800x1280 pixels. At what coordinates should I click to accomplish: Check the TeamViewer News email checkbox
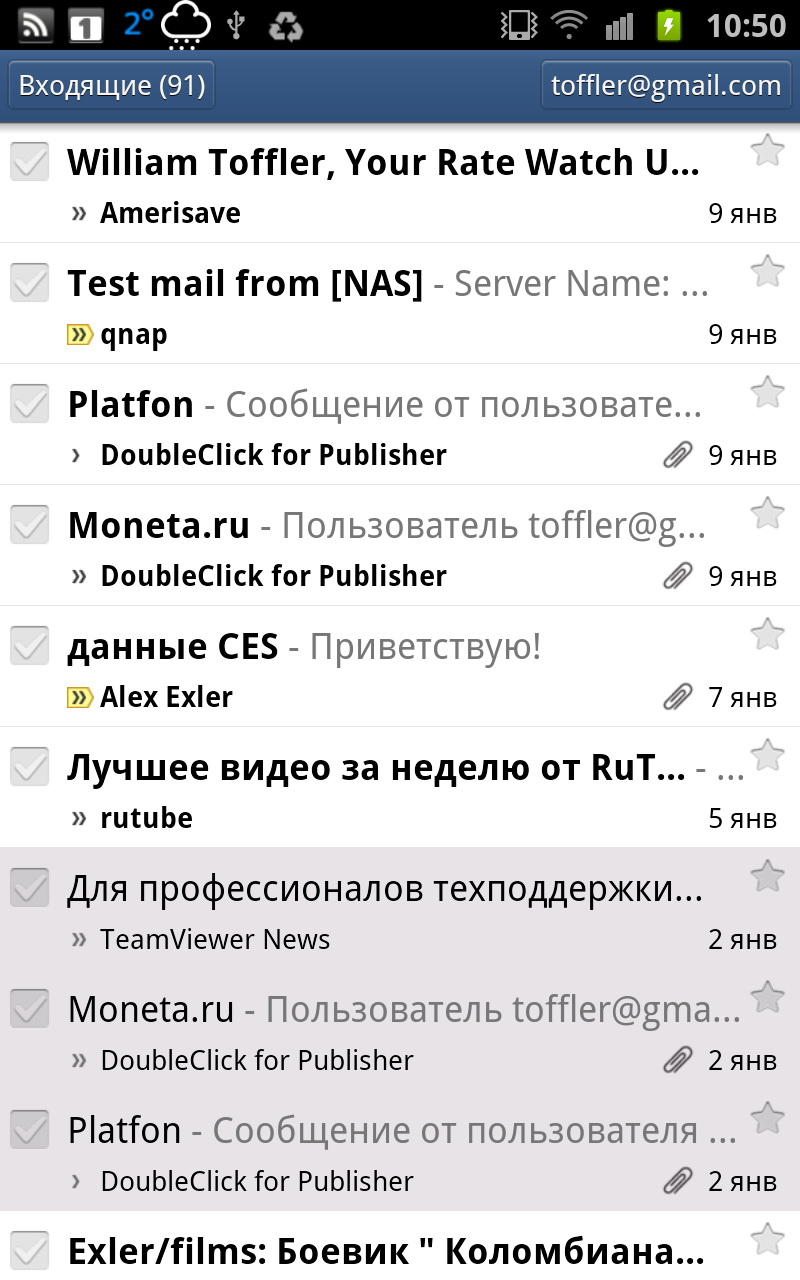30,887
